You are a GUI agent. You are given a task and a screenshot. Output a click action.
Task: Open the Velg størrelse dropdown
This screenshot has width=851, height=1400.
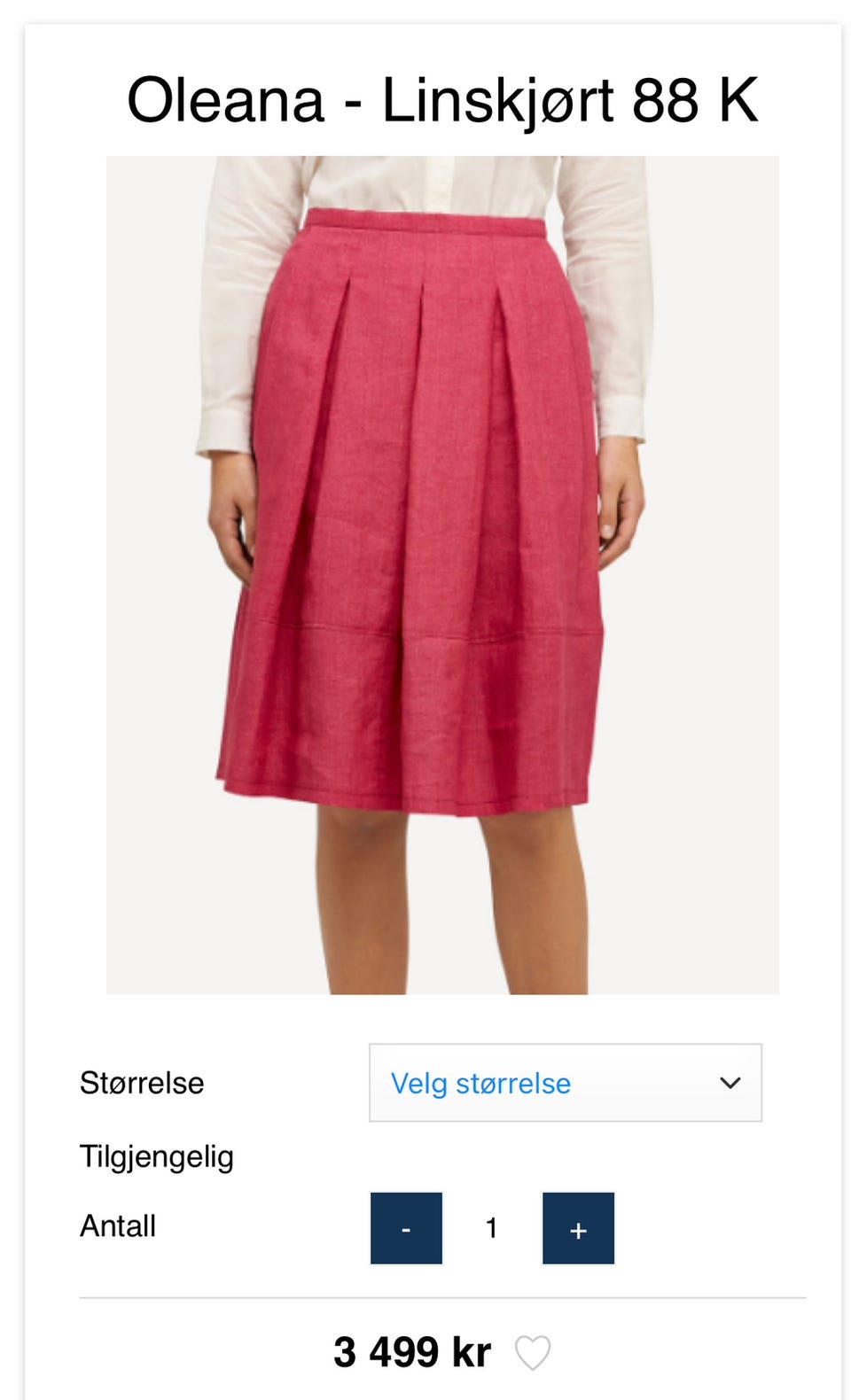point(565,1083)
